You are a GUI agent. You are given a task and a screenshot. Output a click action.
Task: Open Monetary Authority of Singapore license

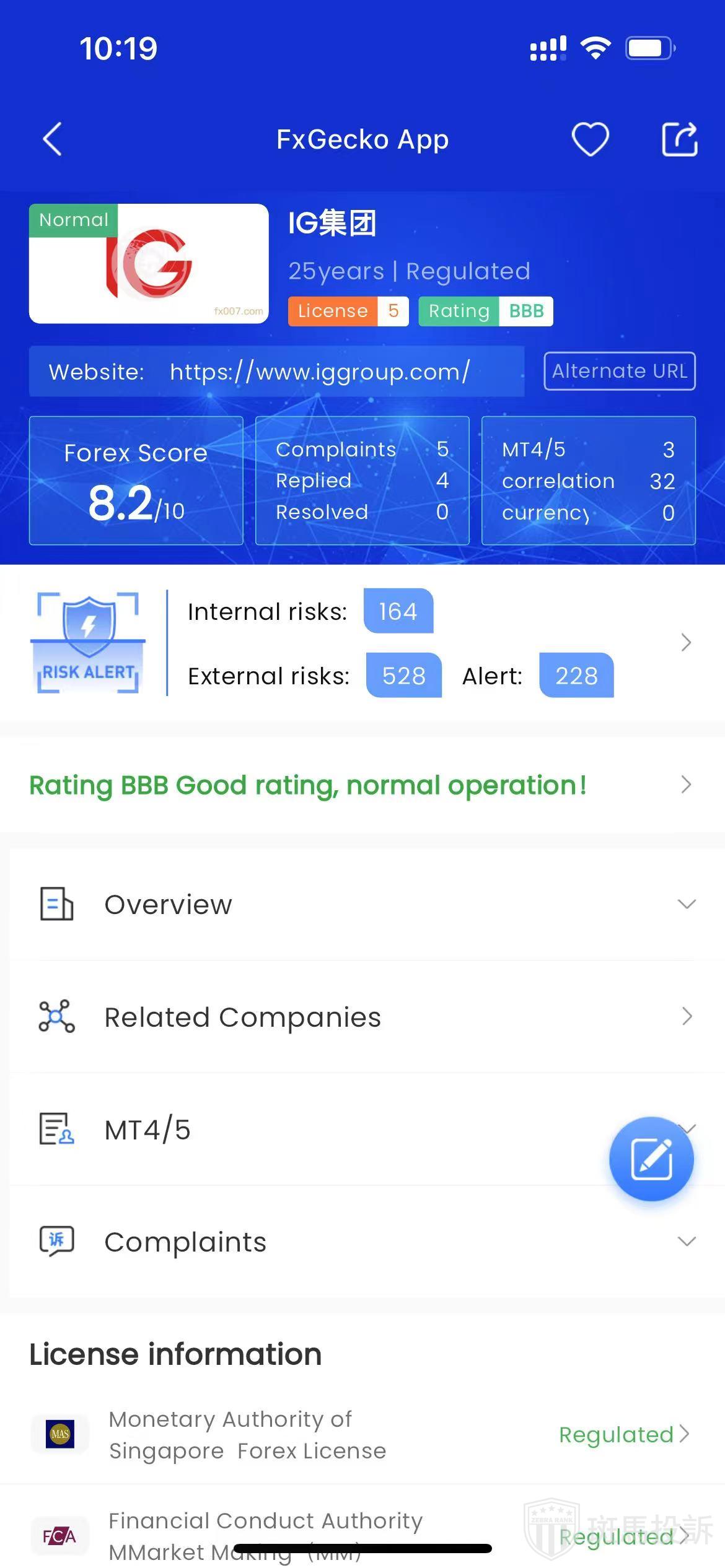pos(362,1434)
